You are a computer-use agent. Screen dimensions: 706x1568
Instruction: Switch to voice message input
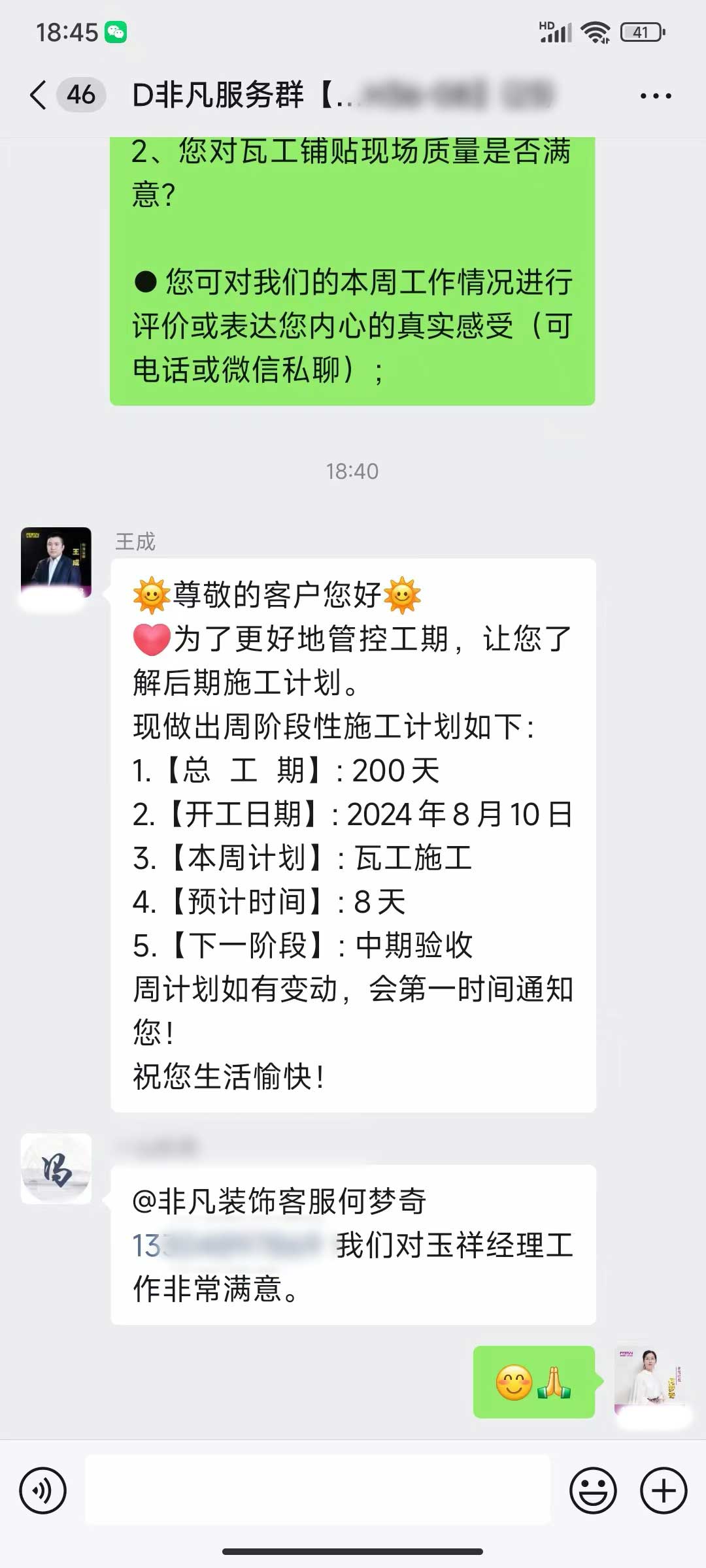click(43, 1490)
